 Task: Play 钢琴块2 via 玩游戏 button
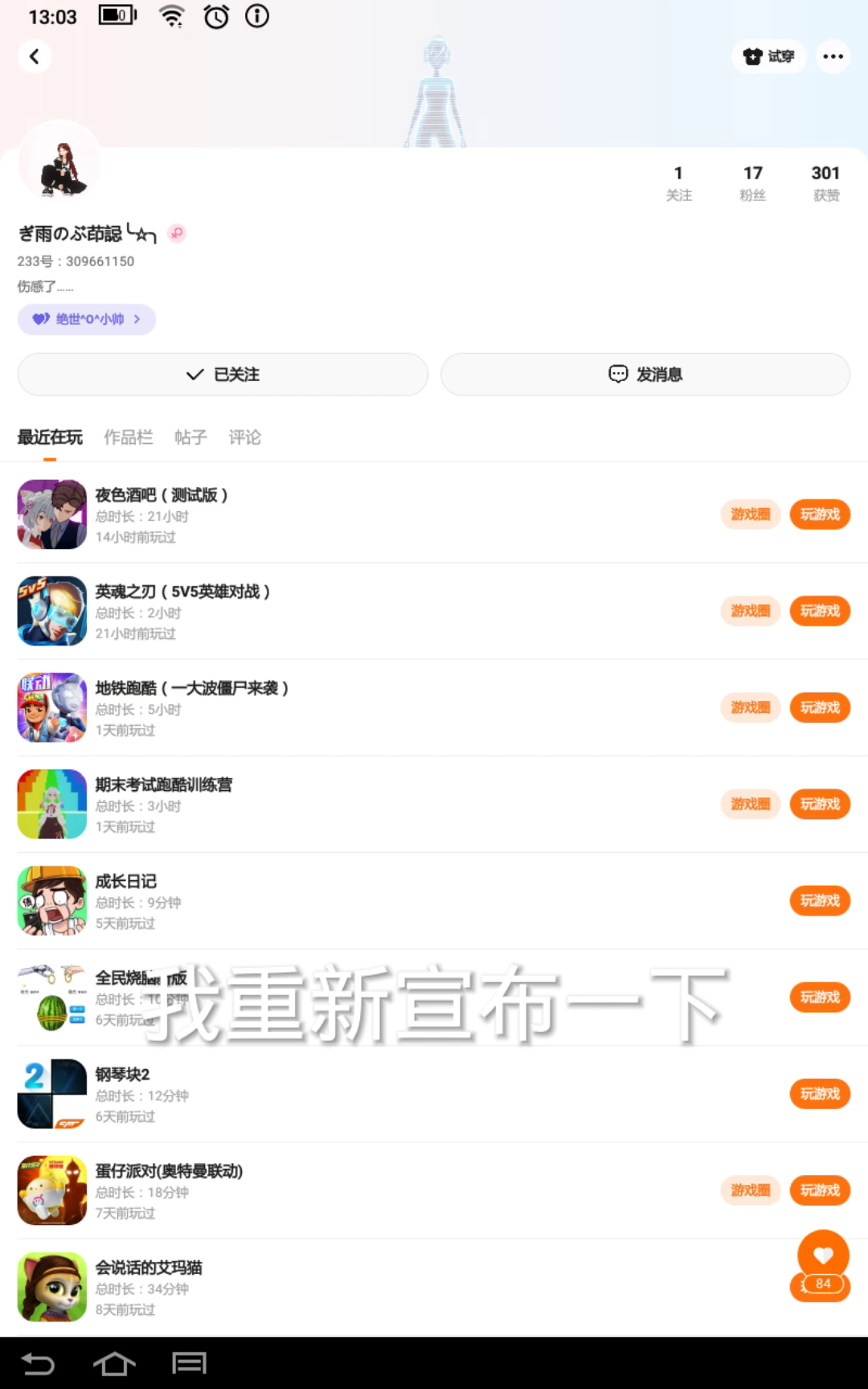[820, 1094]
